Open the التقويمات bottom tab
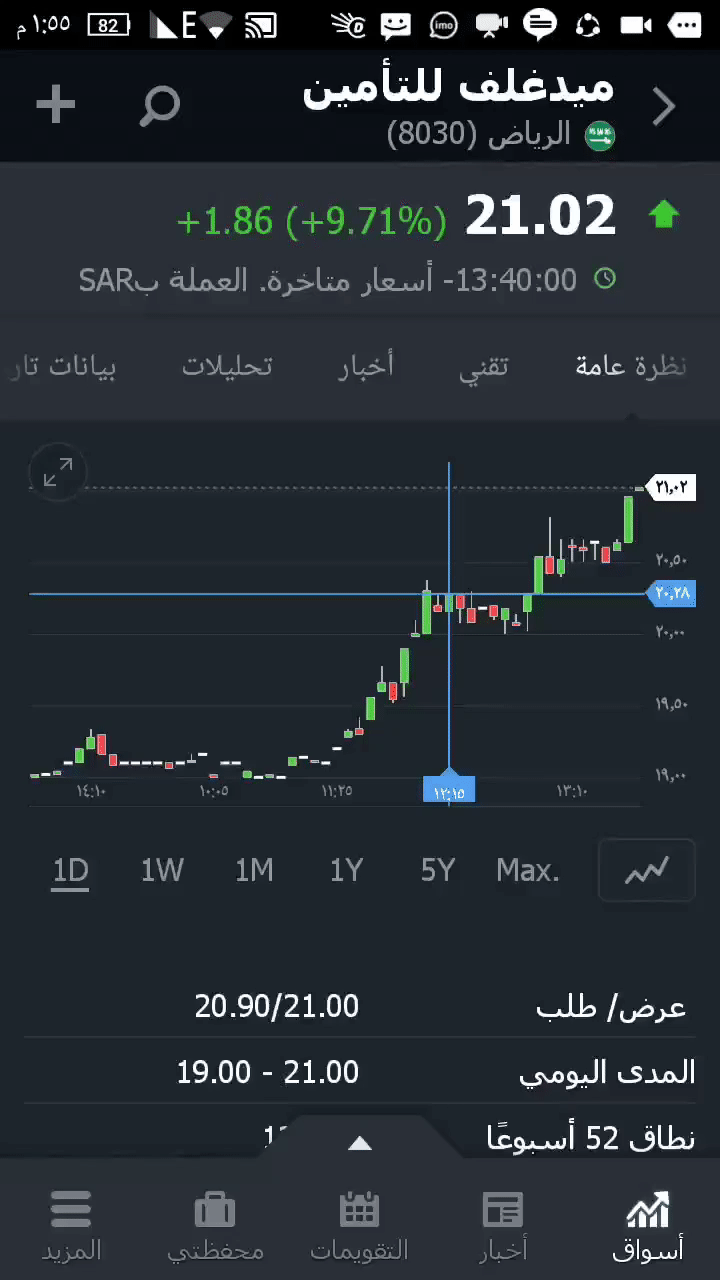 point(359,1225)
